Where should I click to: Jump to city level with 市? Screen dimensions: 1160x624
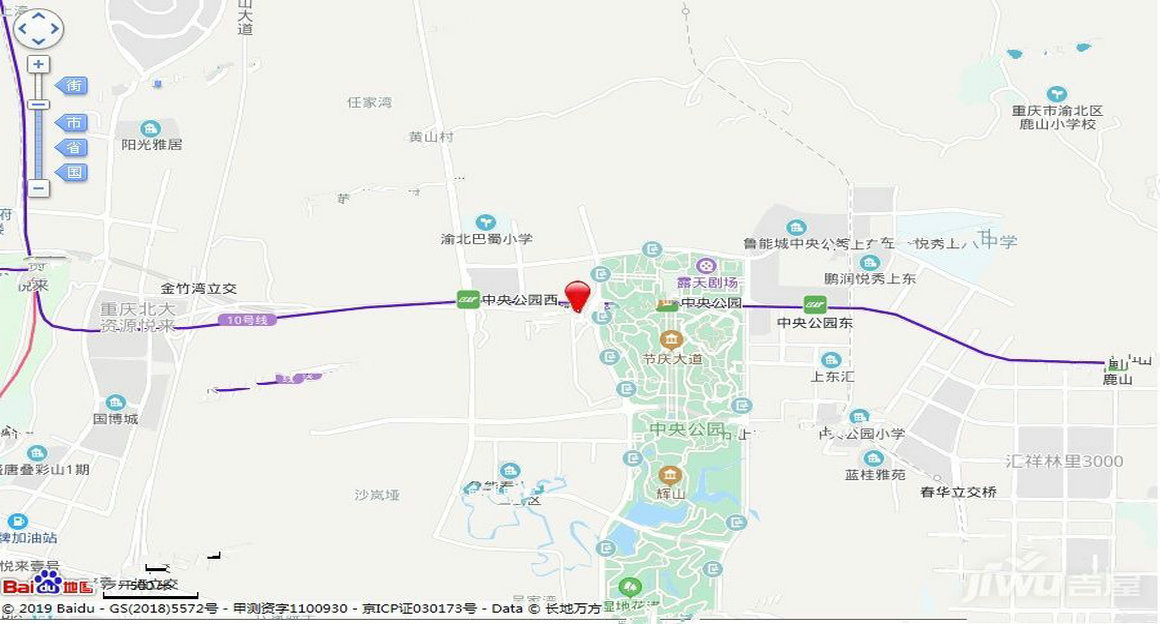[x=72, y=123]
